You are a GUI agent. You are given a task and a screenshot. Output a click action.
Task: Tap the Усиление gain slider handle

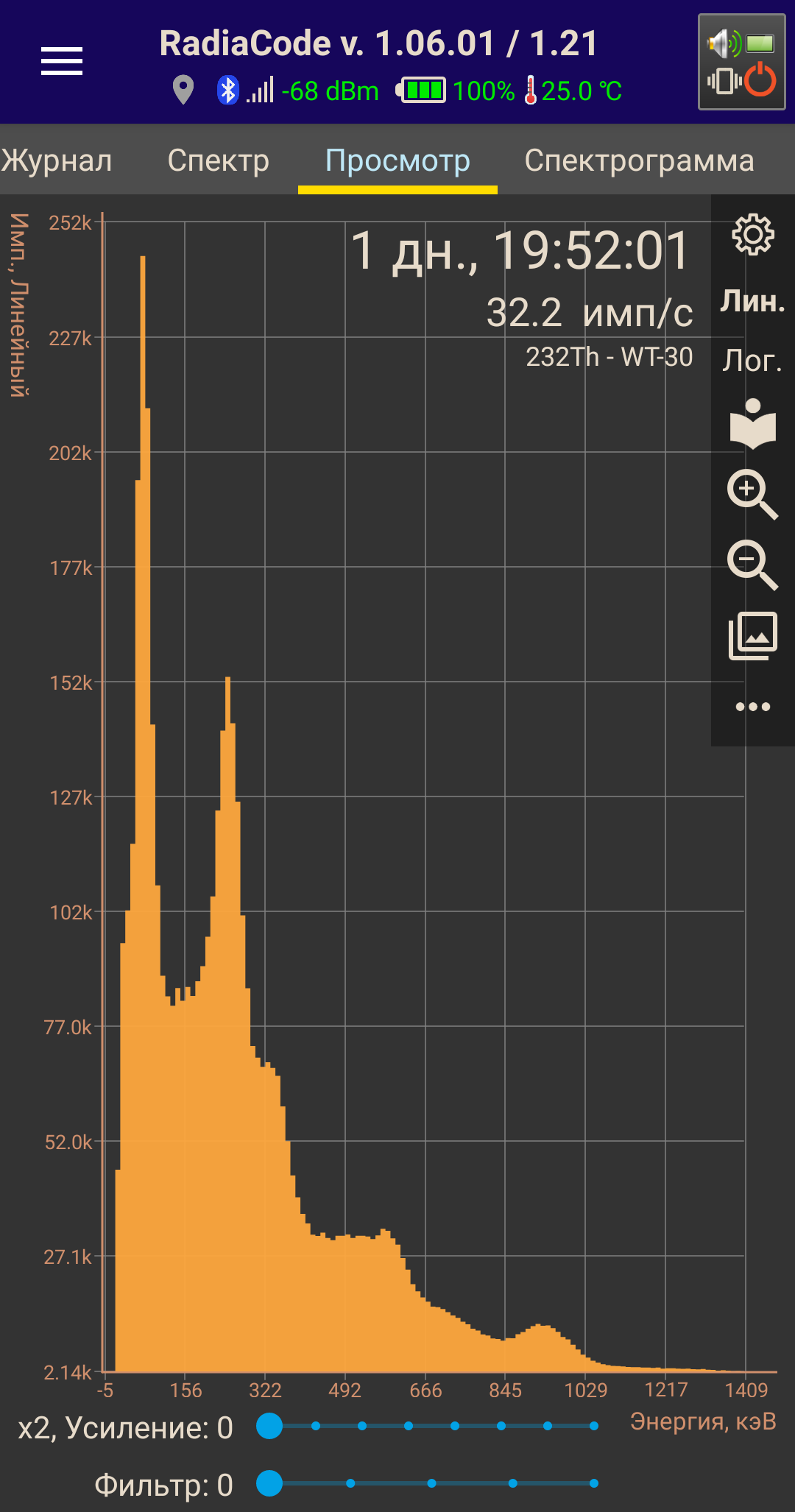pos(269,1426)
